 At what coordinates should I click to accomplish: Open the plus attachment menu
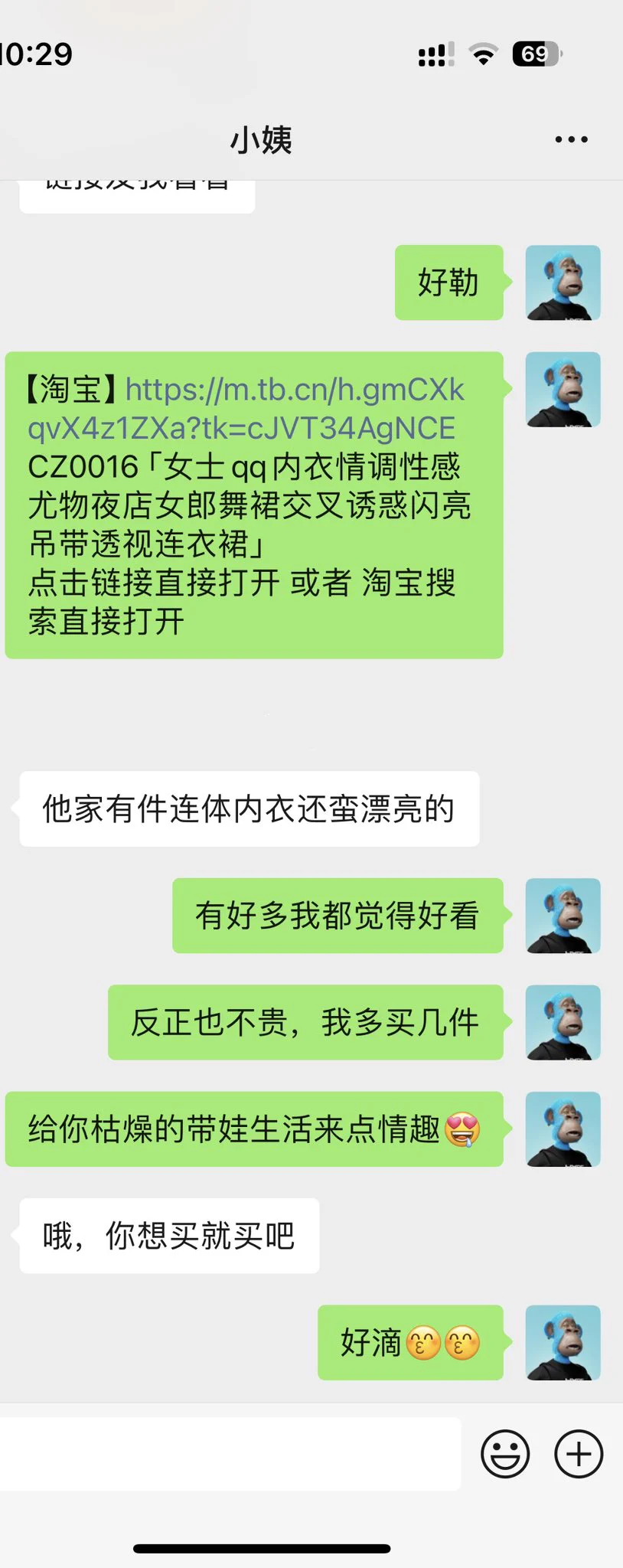click(x=579, y=1453)
